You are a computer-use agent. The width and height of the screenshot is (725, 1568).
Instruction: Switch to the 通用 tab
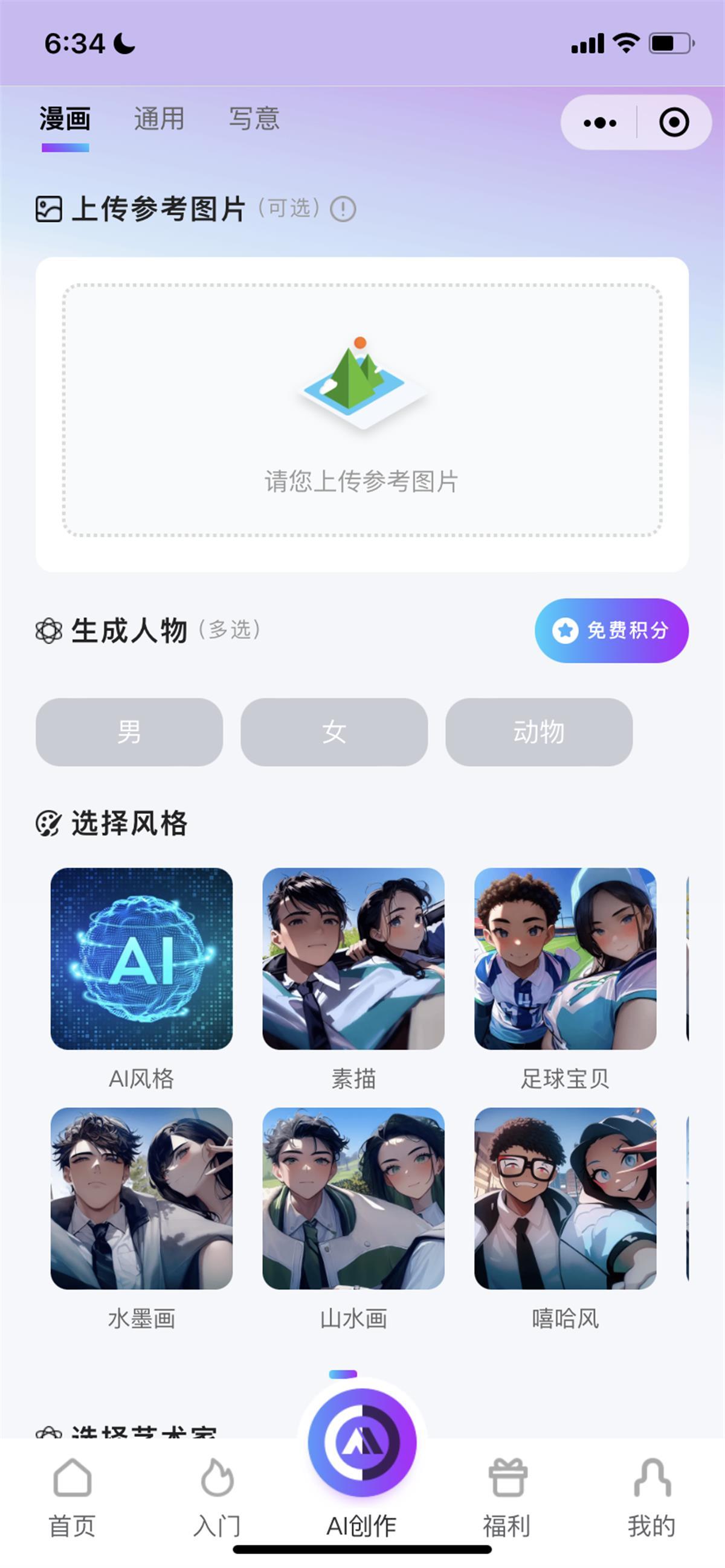pyautogui.click(x=159, y=119)
